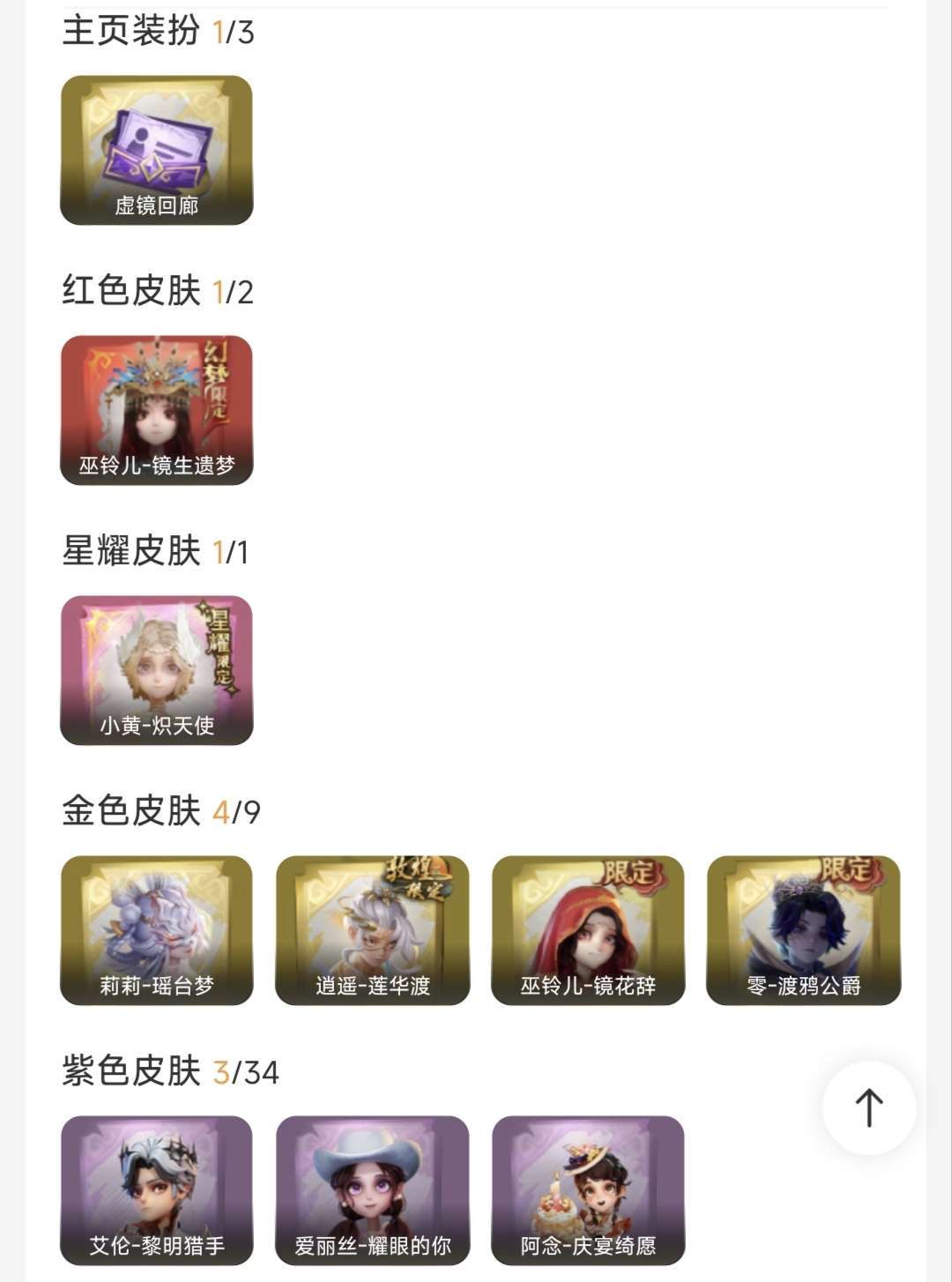Click the 红色皮肤 category title

[x=132, y=291]
